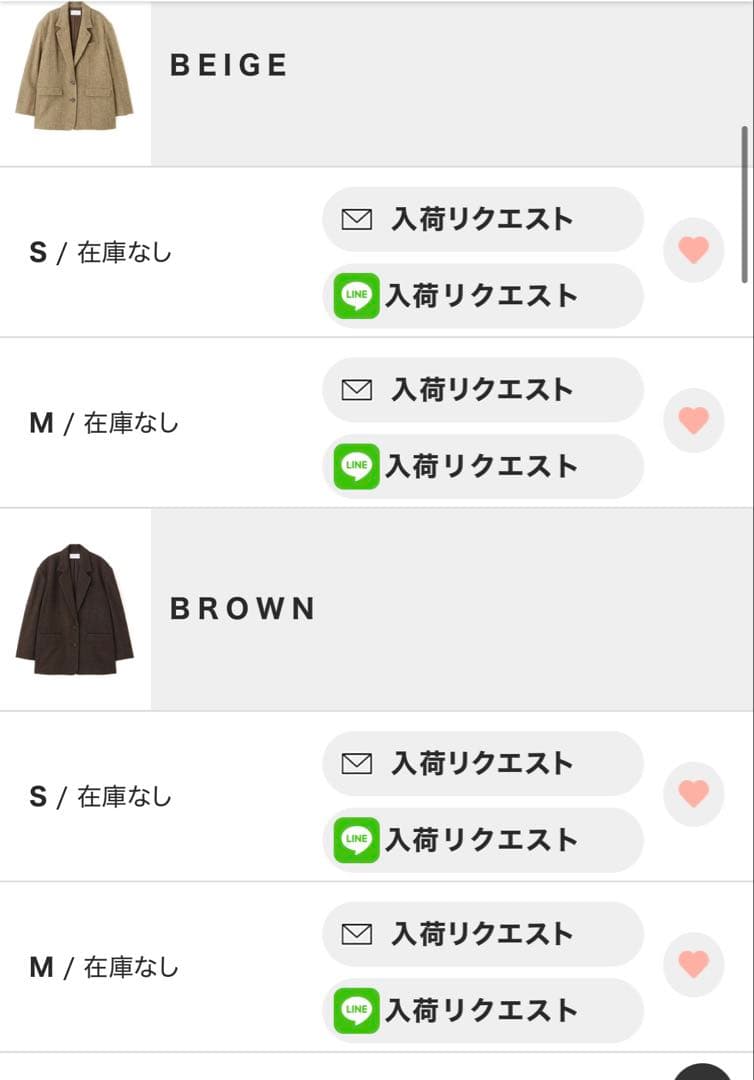
Task: Favorite the Brown size S jacket
Action: pyautogui.click(x=693, y=794)
